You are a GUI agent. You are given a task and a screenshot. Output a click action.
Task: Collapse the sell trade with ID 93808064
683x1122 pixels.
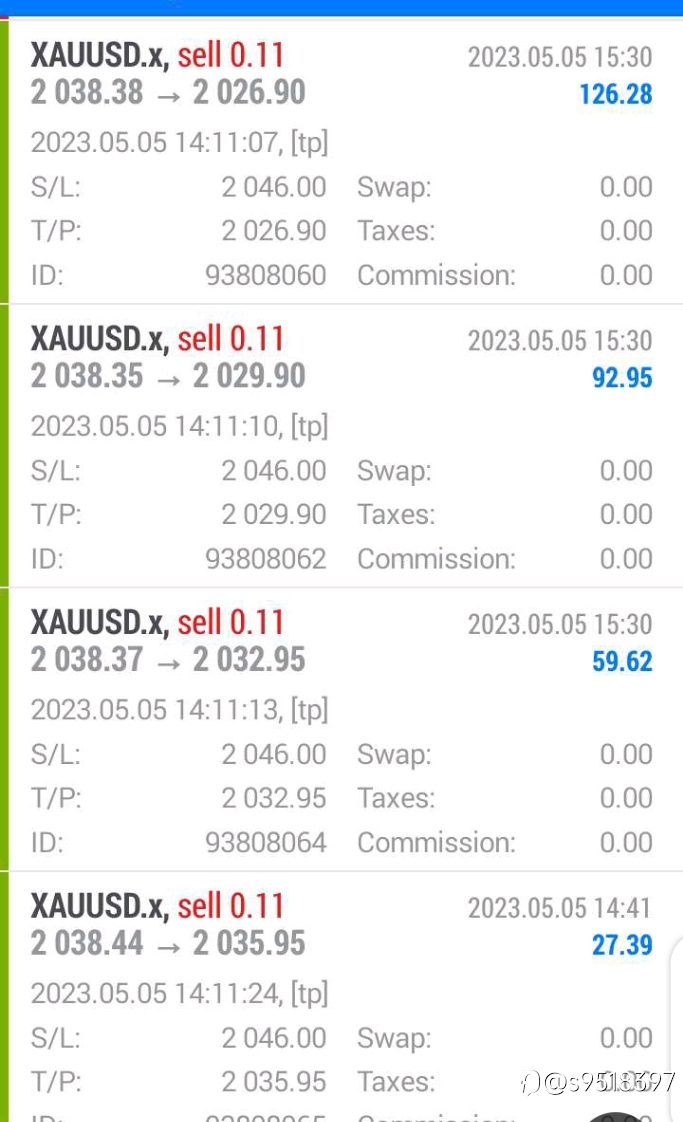click(342, 729)
